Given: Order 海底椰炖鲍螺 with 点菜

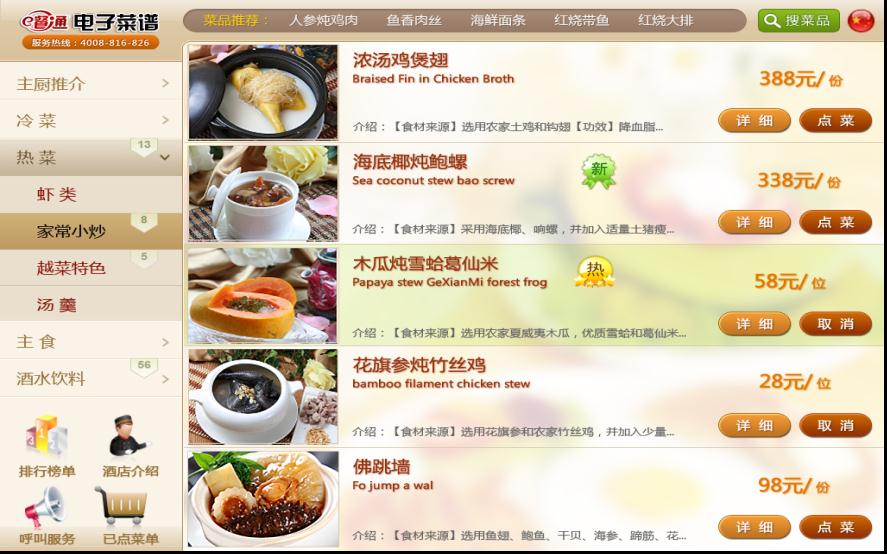Looking at the screenshot, I should 835,222.
